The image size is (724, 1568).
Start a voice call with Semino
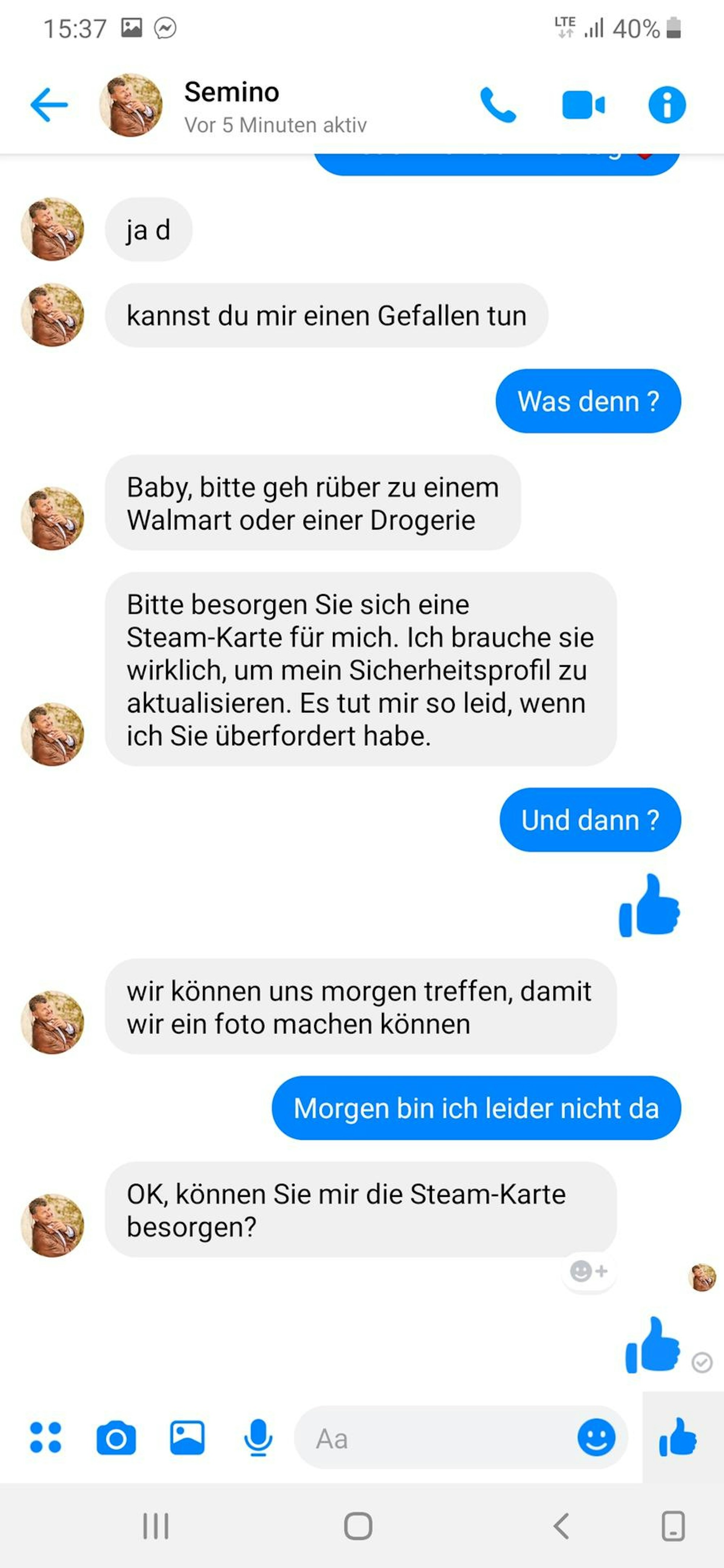[x=497, y=105]
